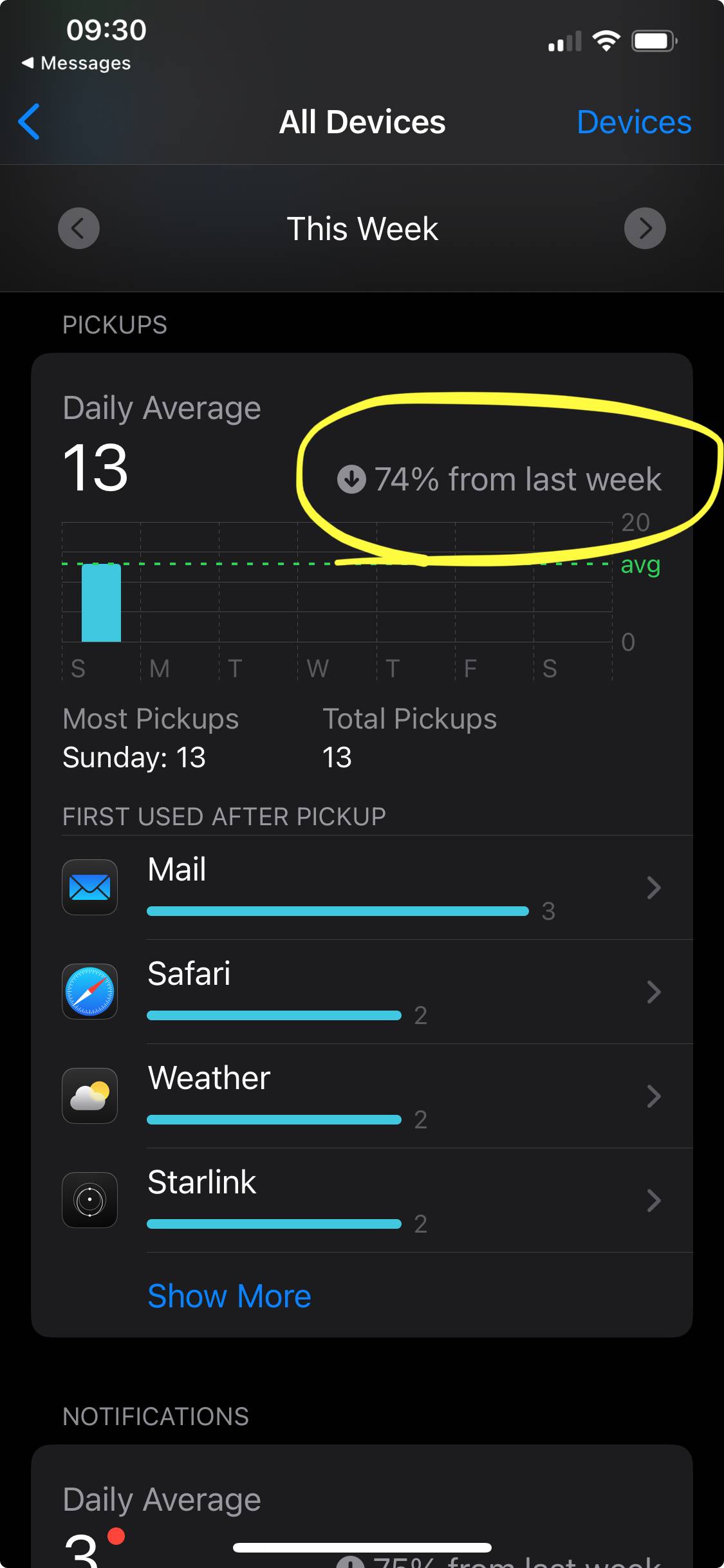
Task: Open Mail pickup details
Action: (x=377, y=888)
